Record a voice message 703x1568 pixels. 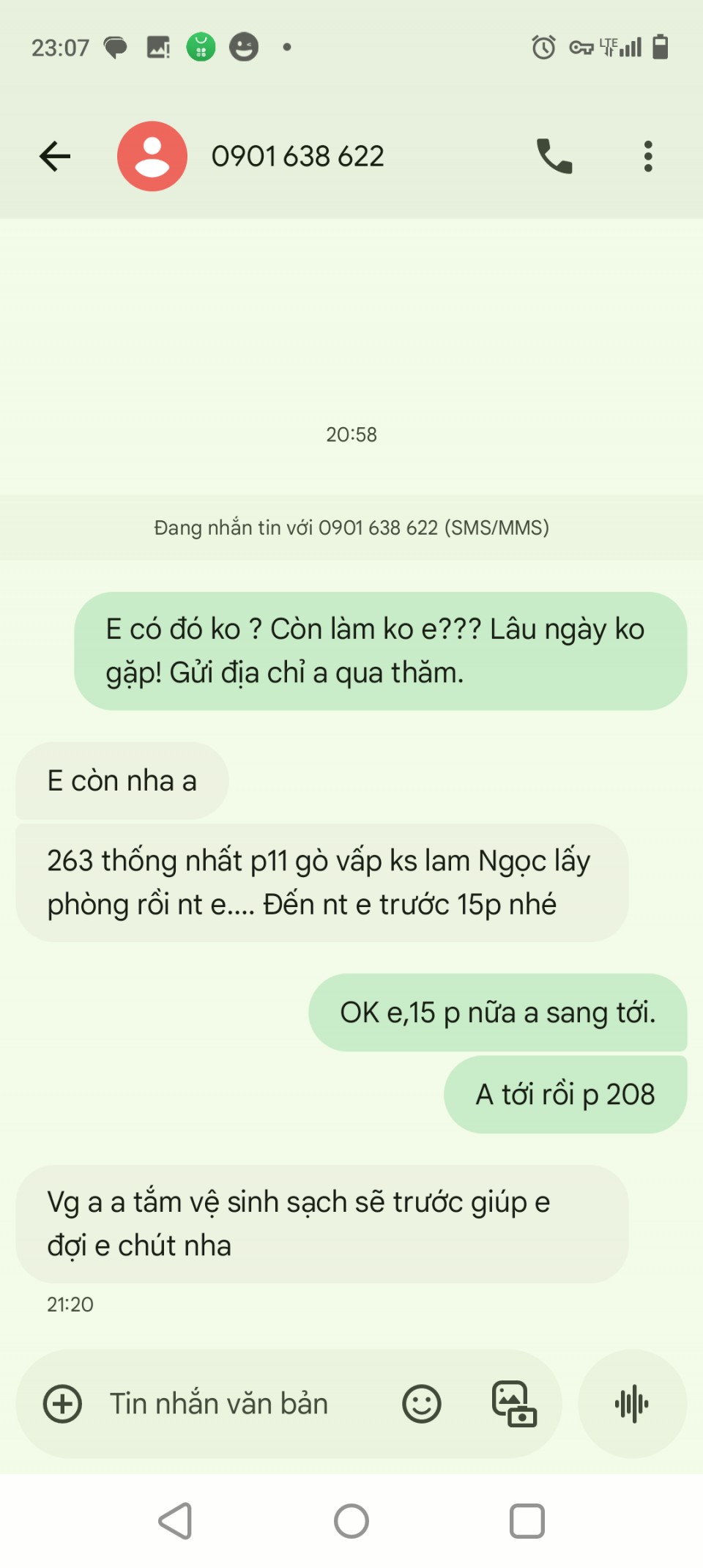tap(632, 1404)
